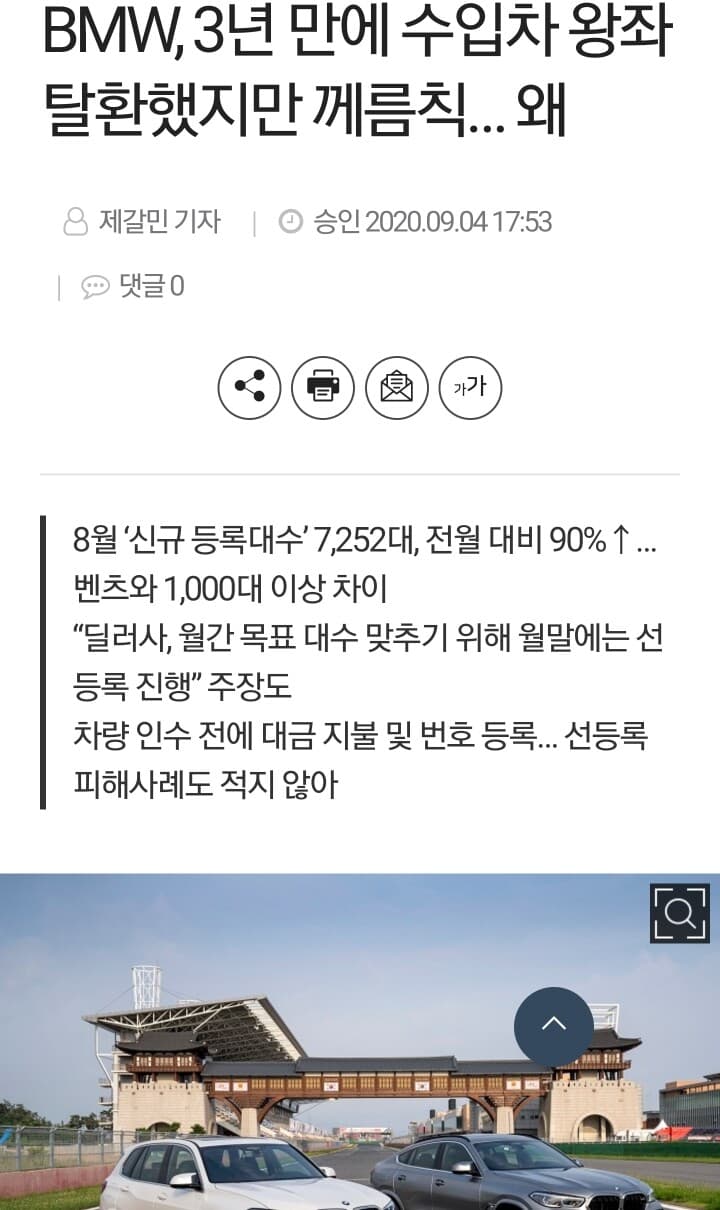Email the article via the envelope icon
The width and height of the screenshot is (720, 1210).
pos(396,388)
